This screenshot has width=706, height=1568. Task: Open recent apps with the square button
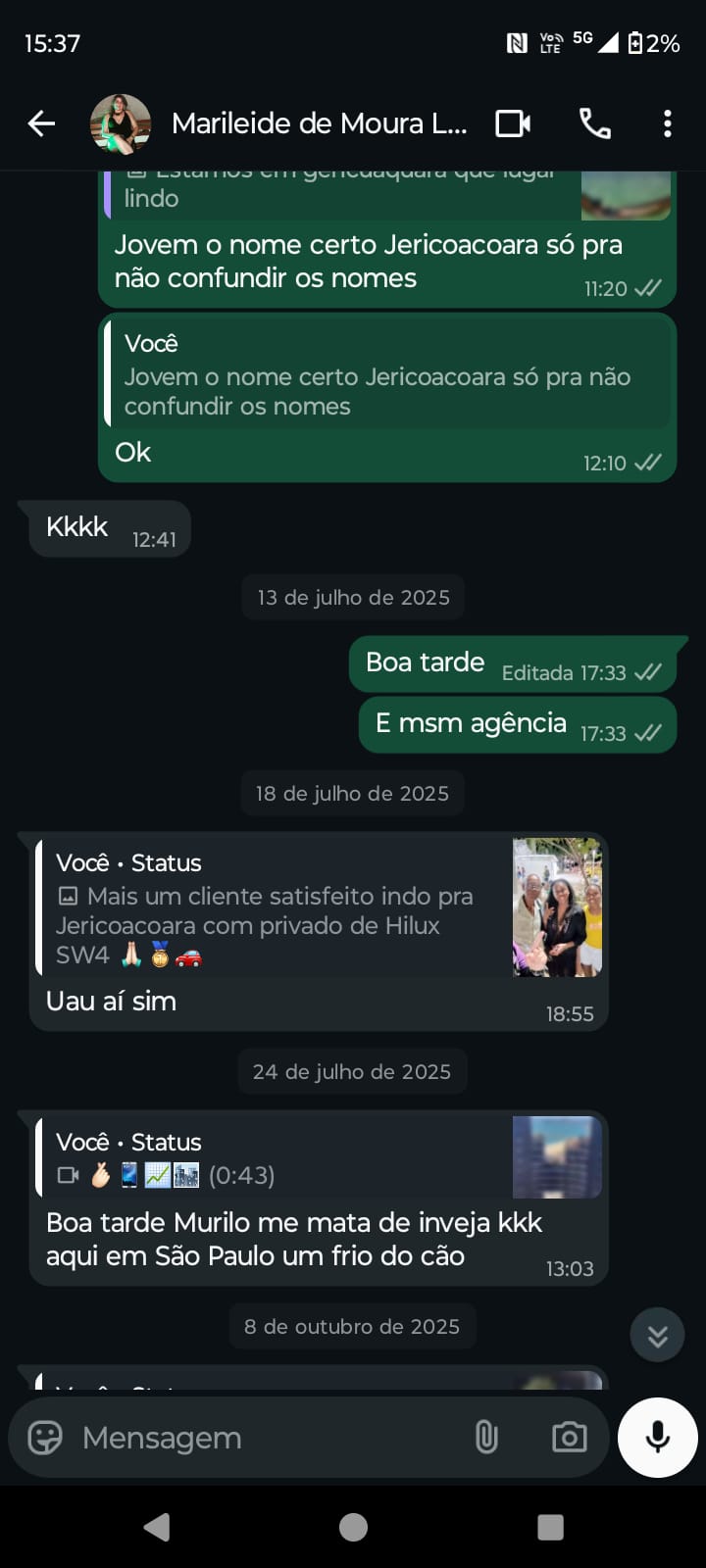pyautogui.click(x=550, y=1527)
